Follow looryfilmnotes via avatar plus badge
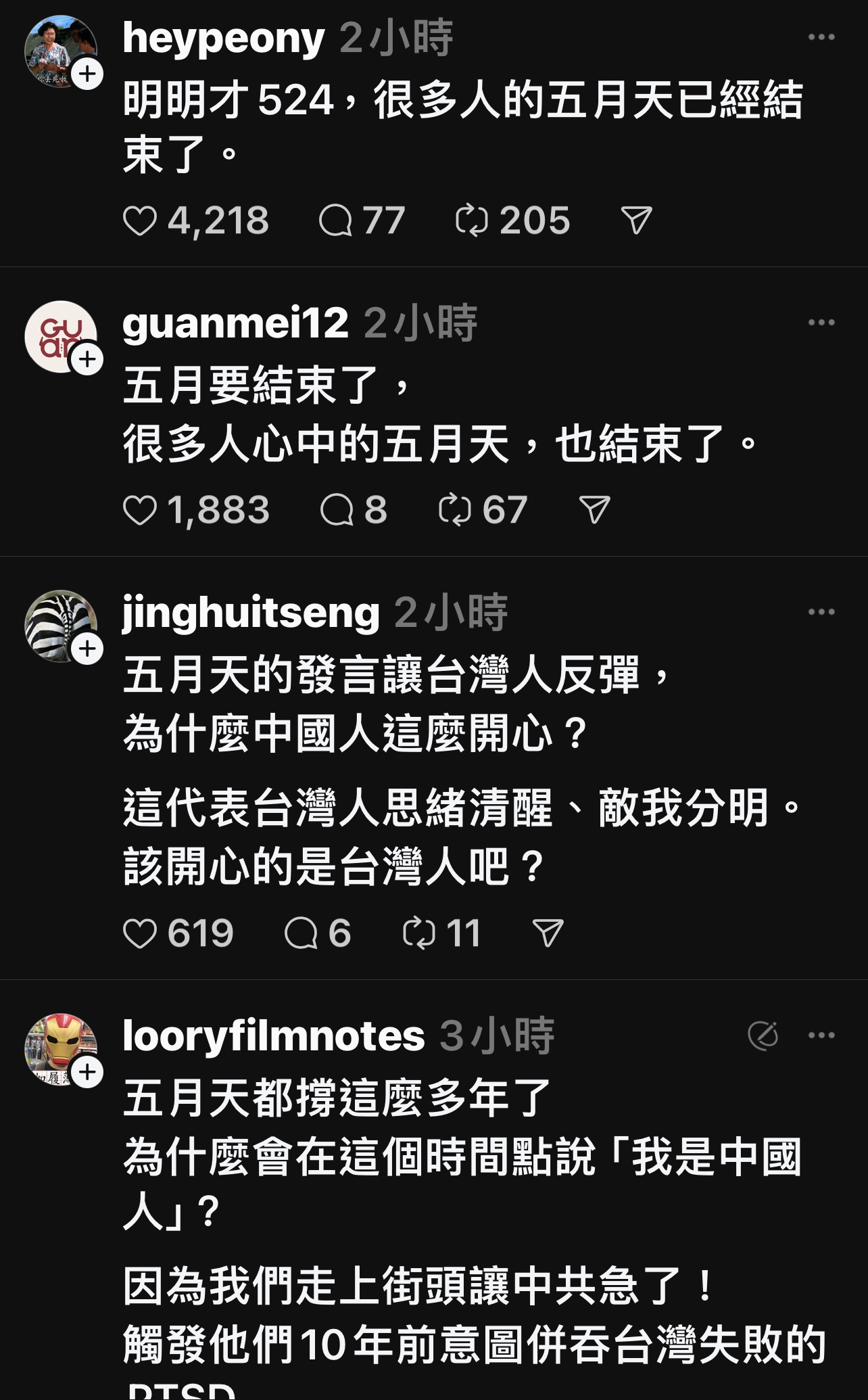Screen dimensions: 868x1400 [87, 1072]
